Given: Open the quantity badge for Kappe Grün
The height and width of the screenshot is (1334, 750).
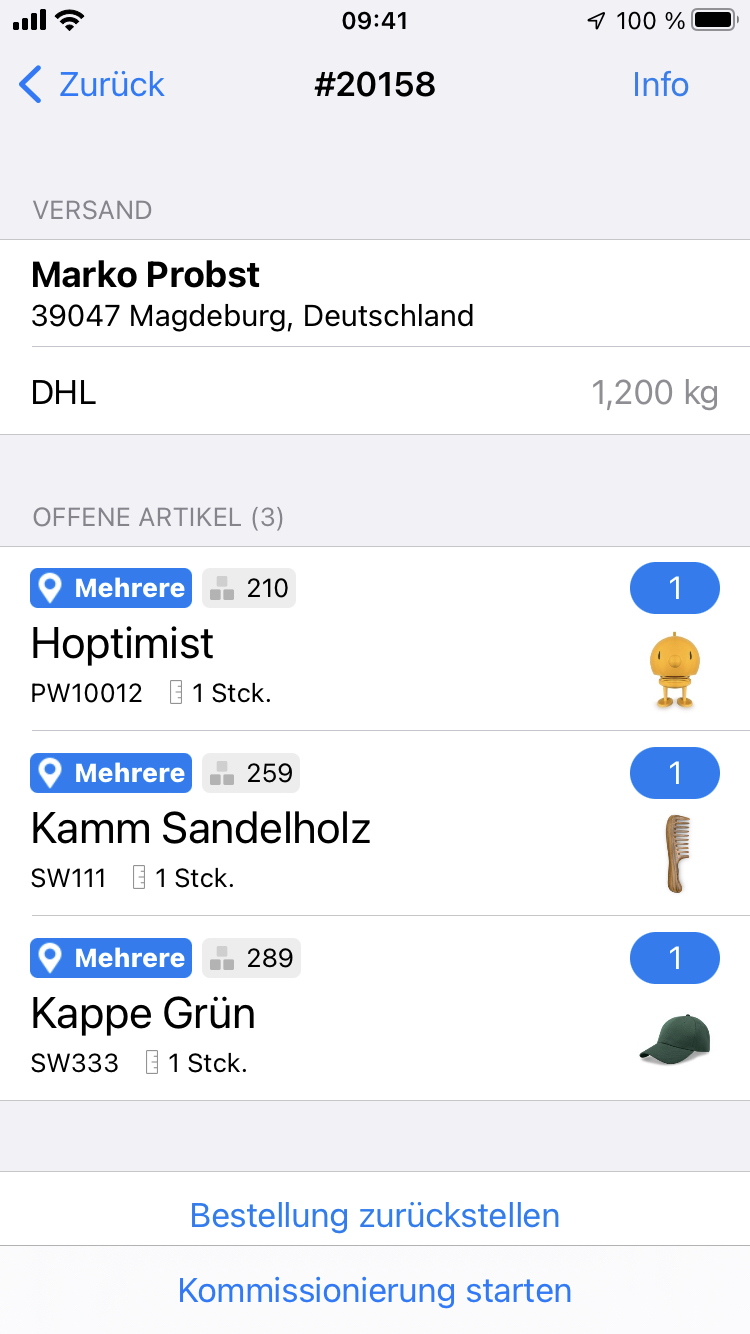Looking at the screenshot, I should (674, 958).
